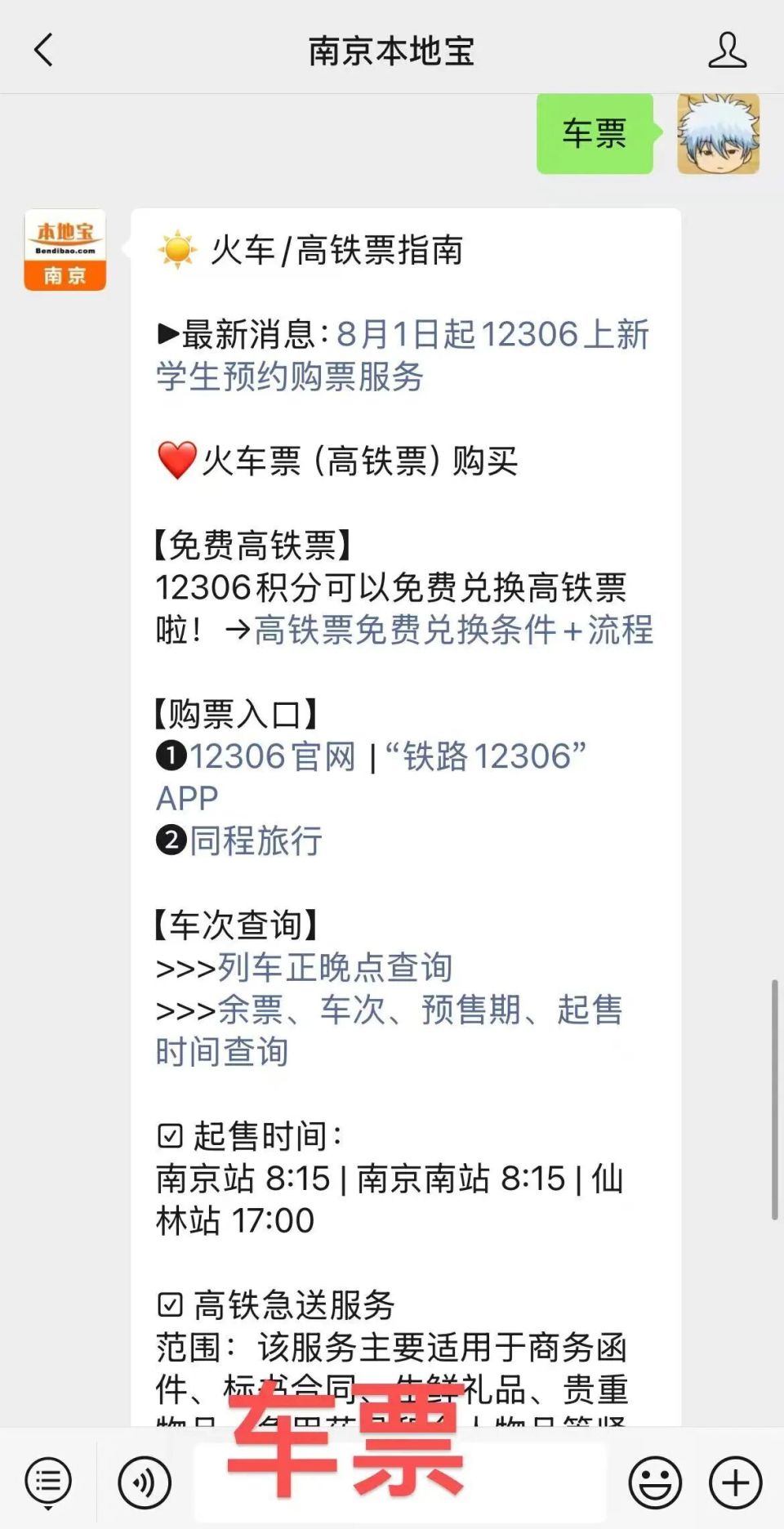Open 高铁票免费兑换条件+流程 link
784x1529 pixels.
point(453,631)
